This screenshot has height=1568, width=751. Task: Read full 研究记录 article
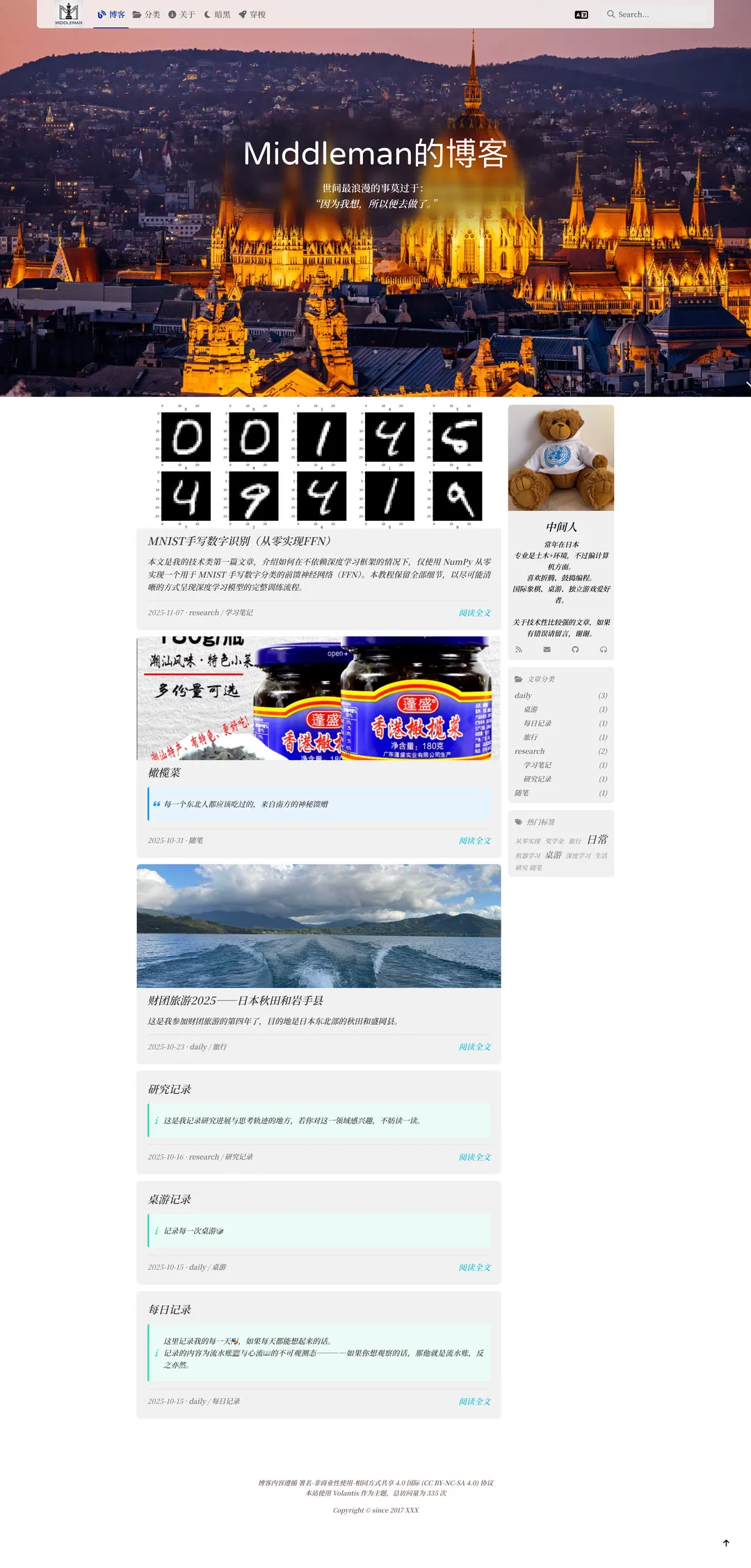pos(474,1157)
